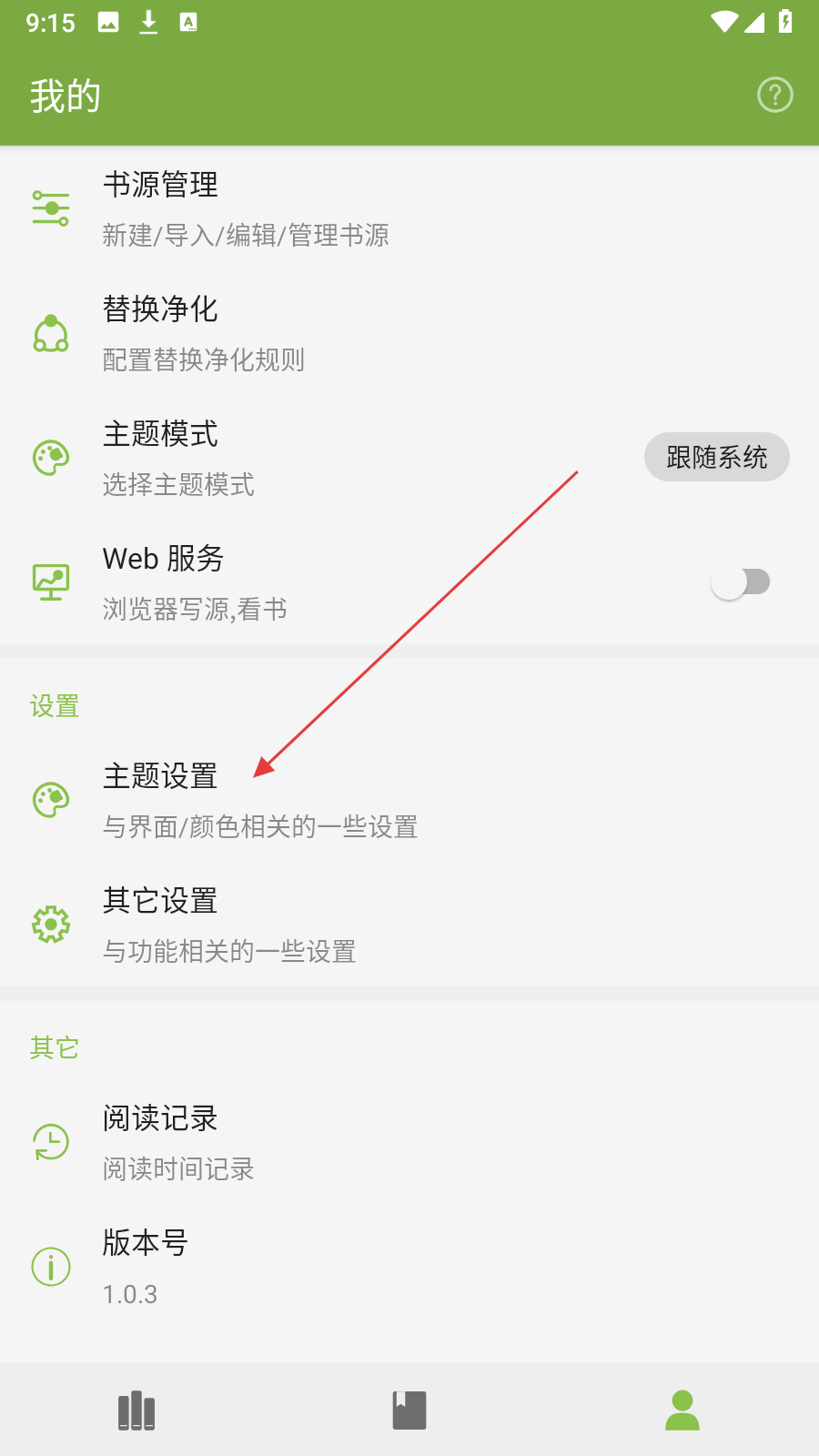Select the profile person tab

[682, 1410]
